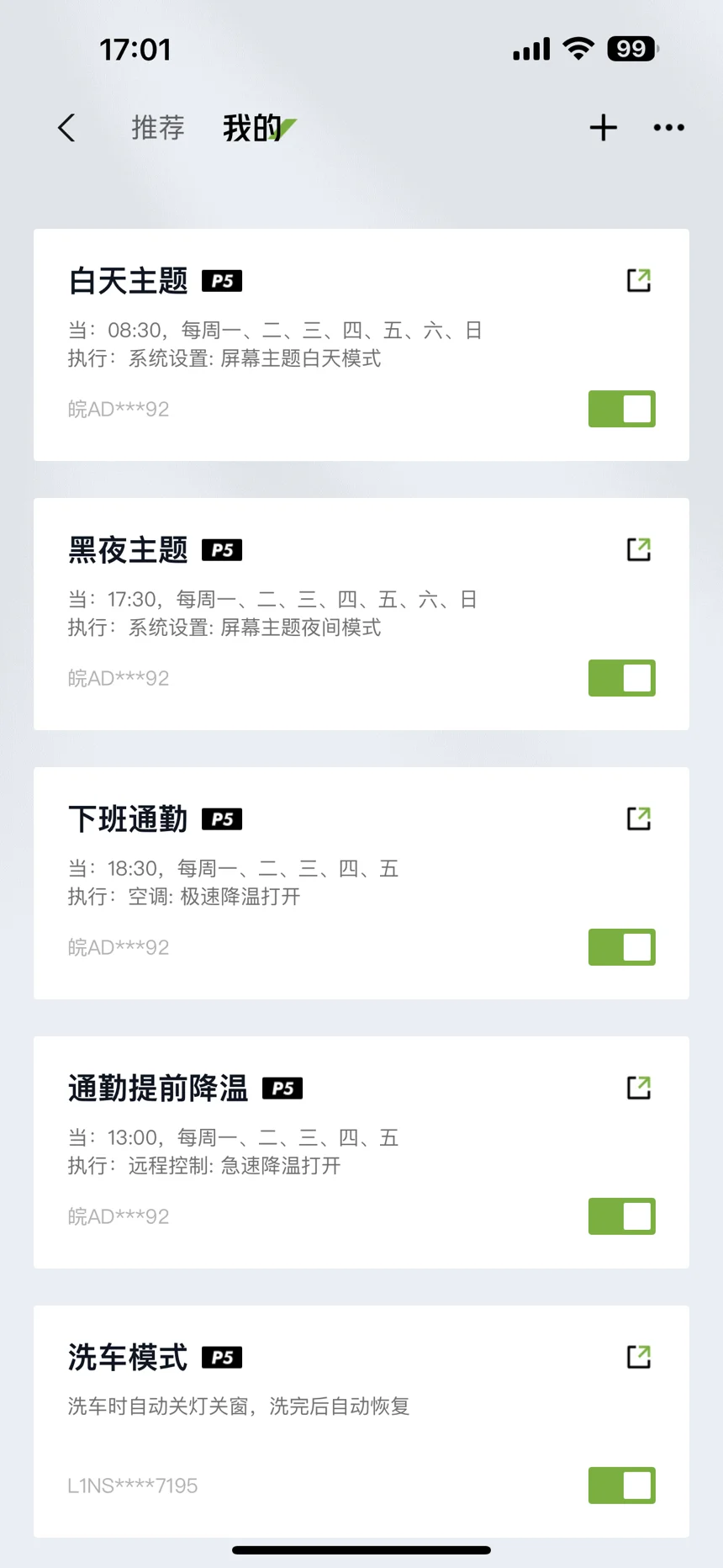Disable the 白天主题 switch

(x=621, y=409)
